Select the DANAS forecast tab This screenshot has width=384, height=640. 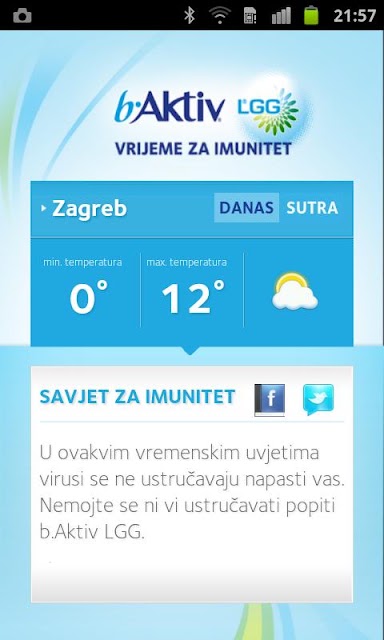[x=246, y=208]
